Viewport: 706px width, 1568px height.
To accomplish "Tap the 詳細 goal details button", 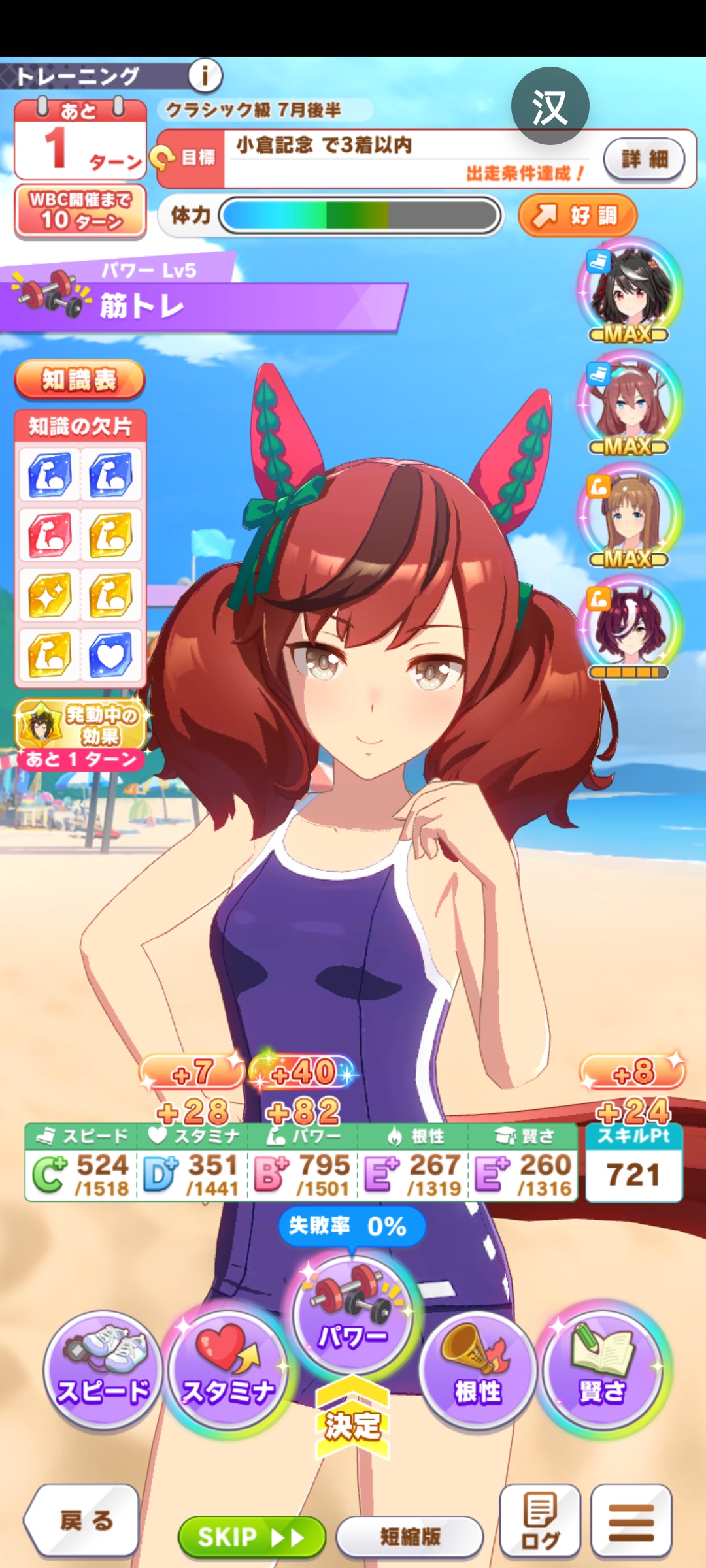I will click(644, 159).
